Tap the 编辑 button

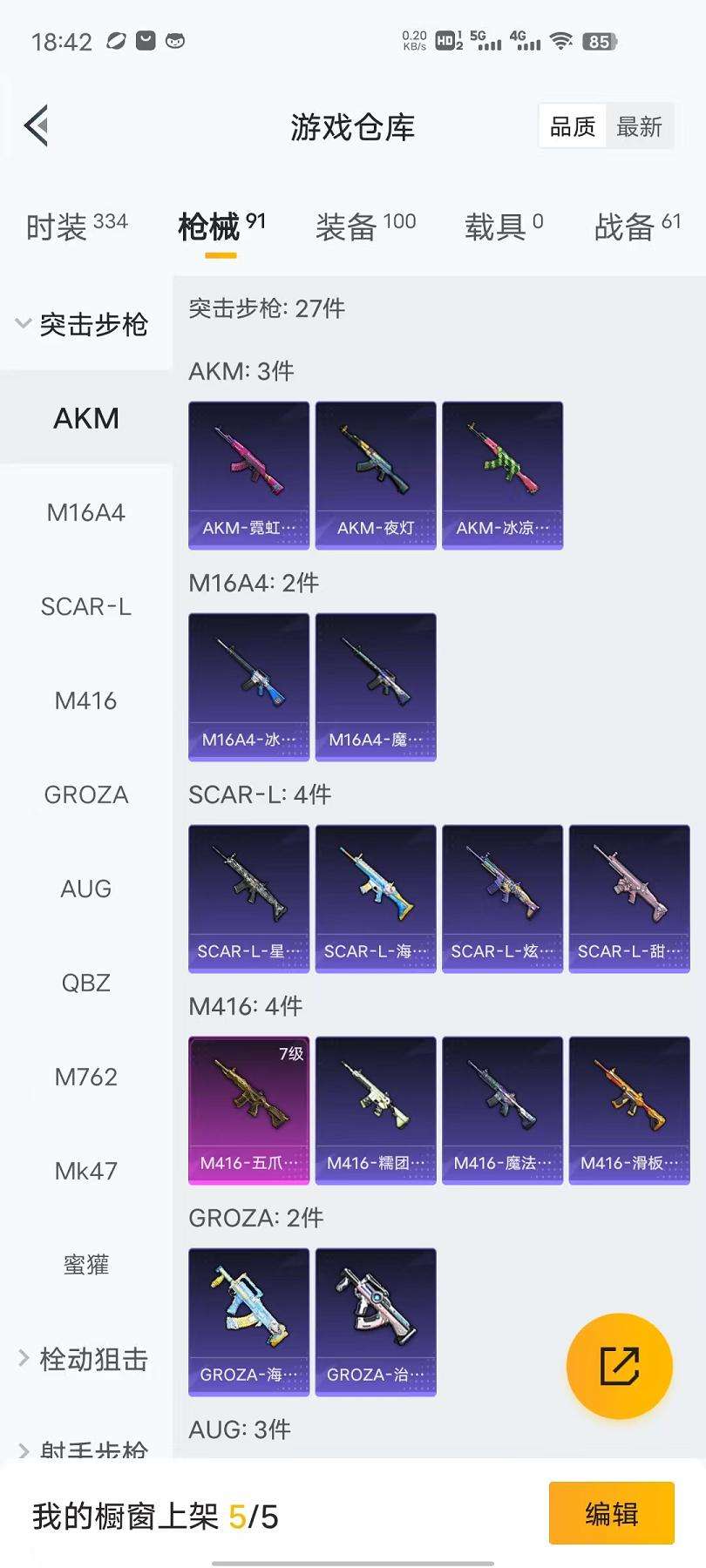[611, 1513]
